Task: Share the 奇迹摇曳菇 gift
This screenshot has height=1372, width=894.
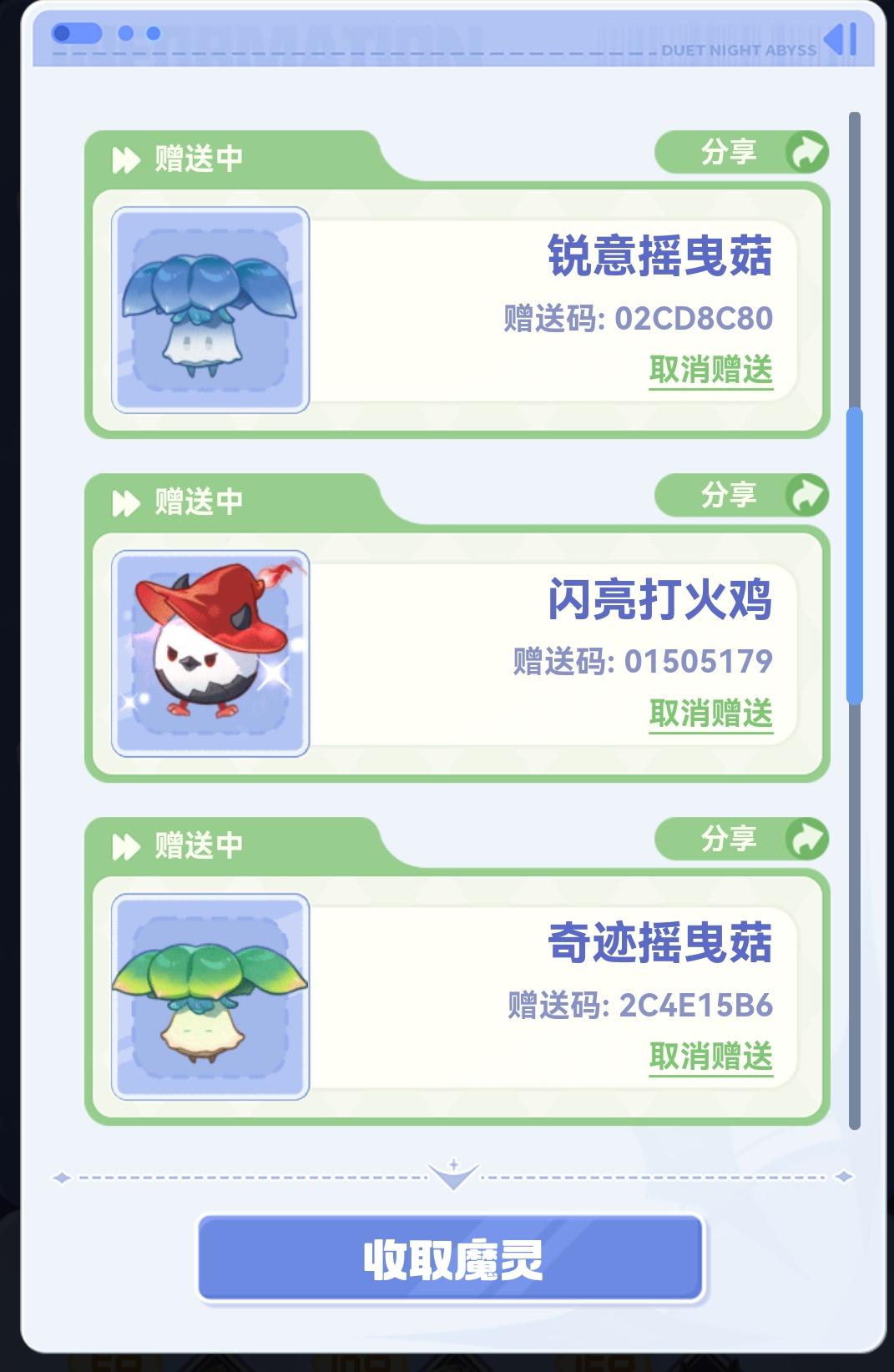Action: click(x=741, y=839)
